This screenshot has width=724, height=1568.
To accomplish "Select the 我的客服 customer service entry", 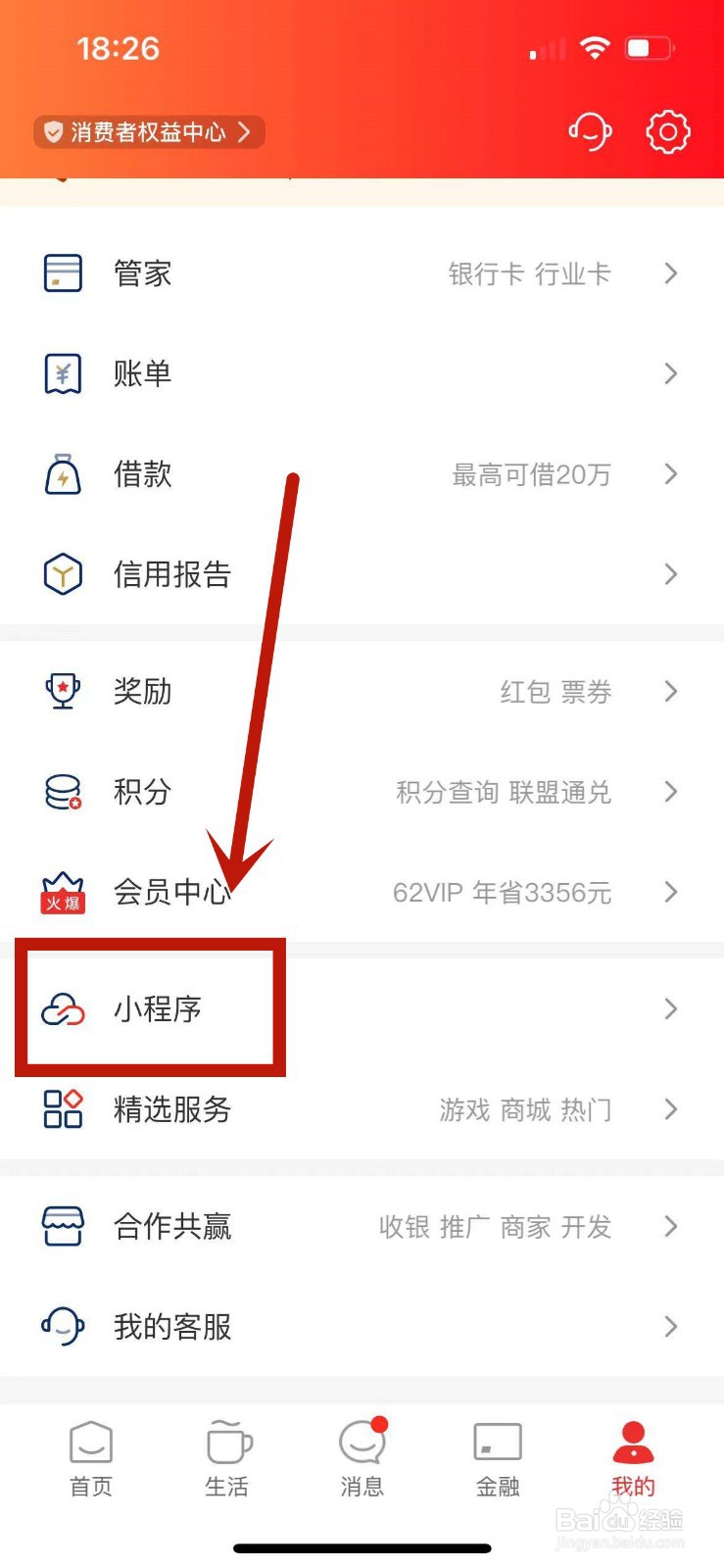I will (171, 1328).
